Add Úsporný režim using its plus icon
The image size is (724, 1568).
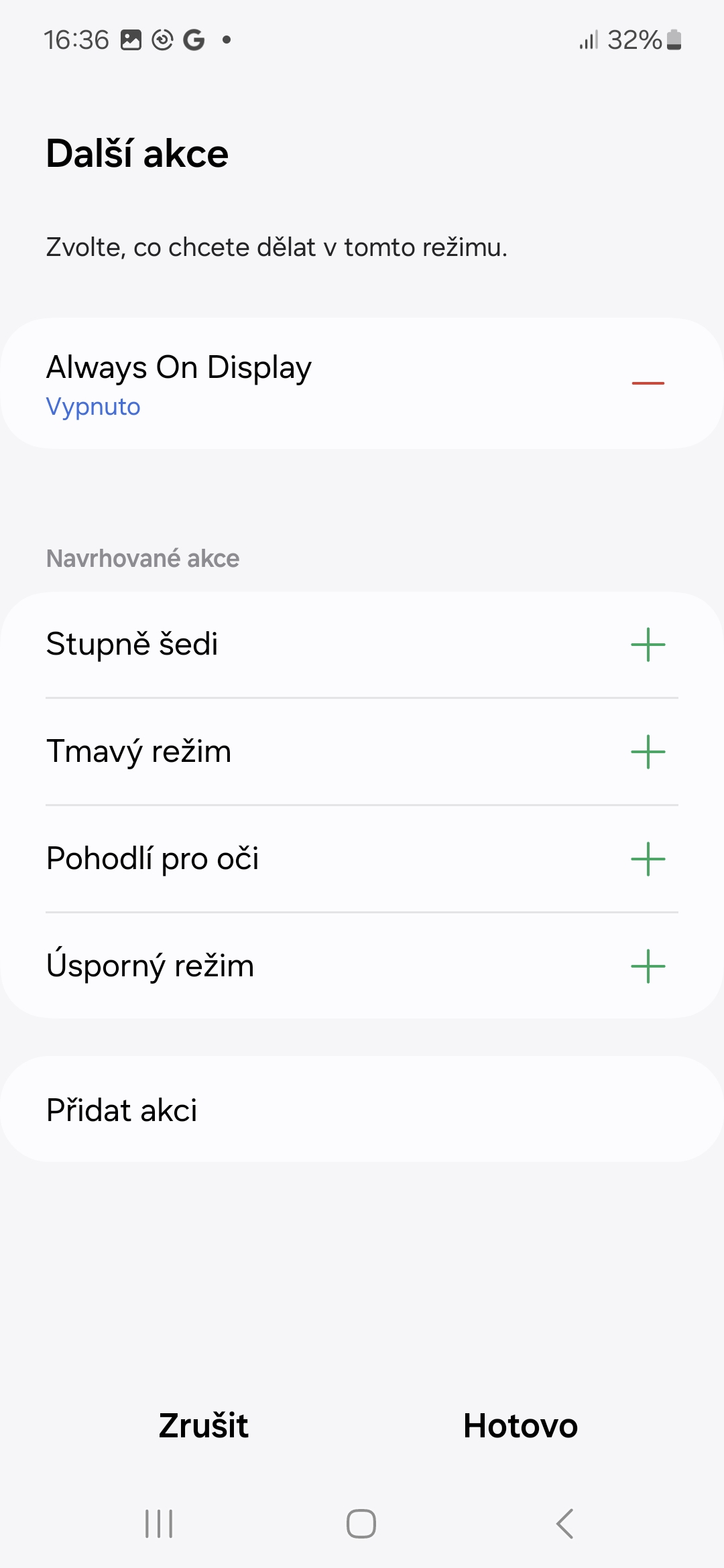pyautogui.click(x=648, y=965)
